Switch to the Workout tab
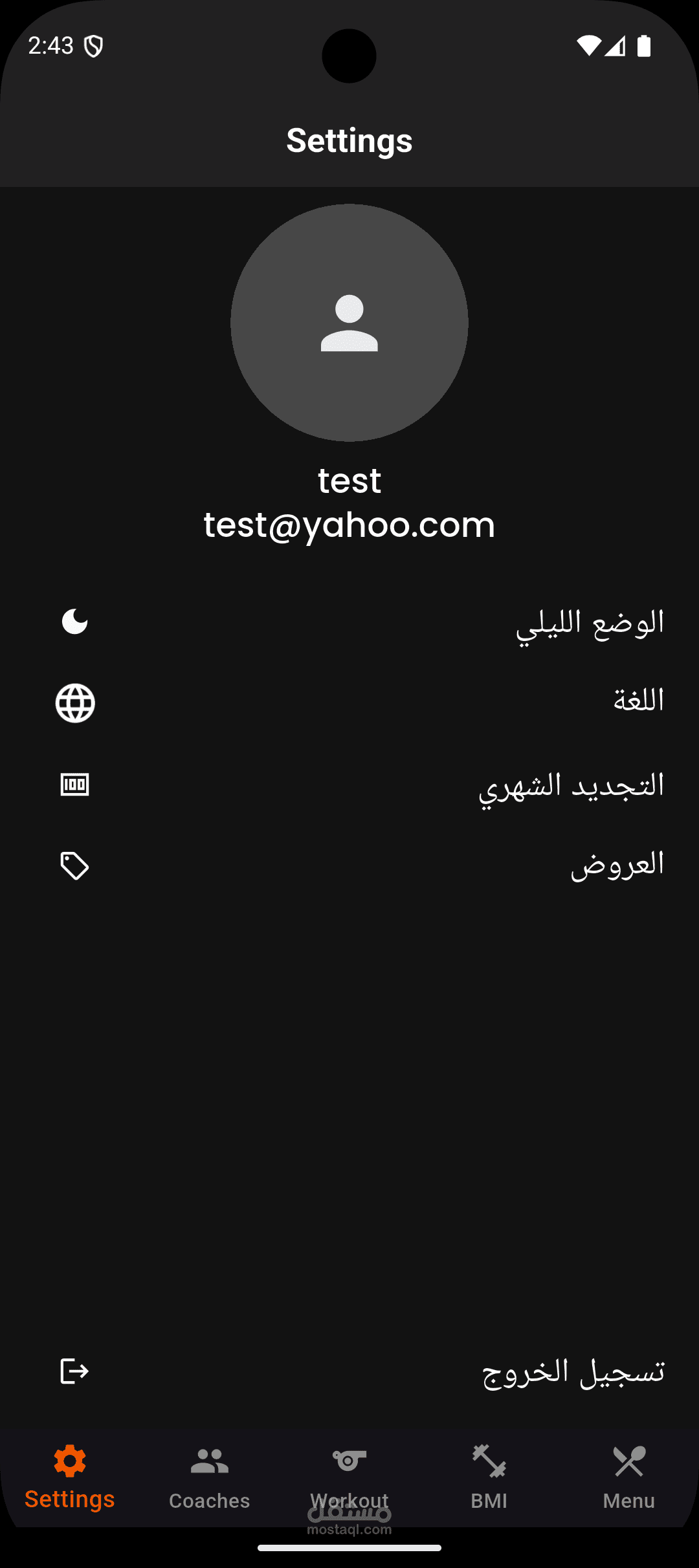699x1568 pixels. pyautogui.click(x=349, y=1478)
